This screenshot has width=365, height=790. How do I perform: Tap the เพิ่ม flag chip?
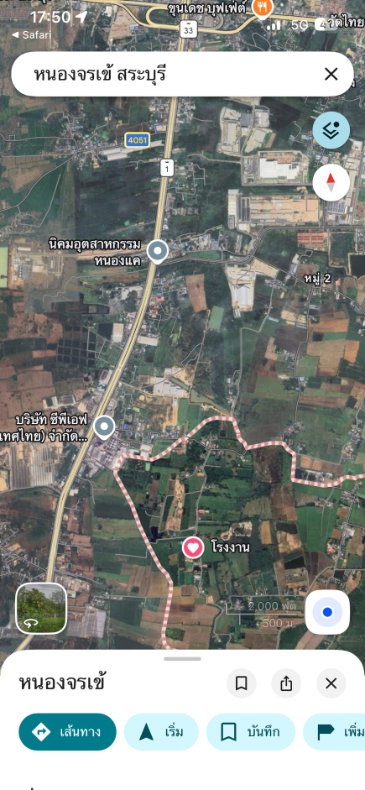point(334,732)
